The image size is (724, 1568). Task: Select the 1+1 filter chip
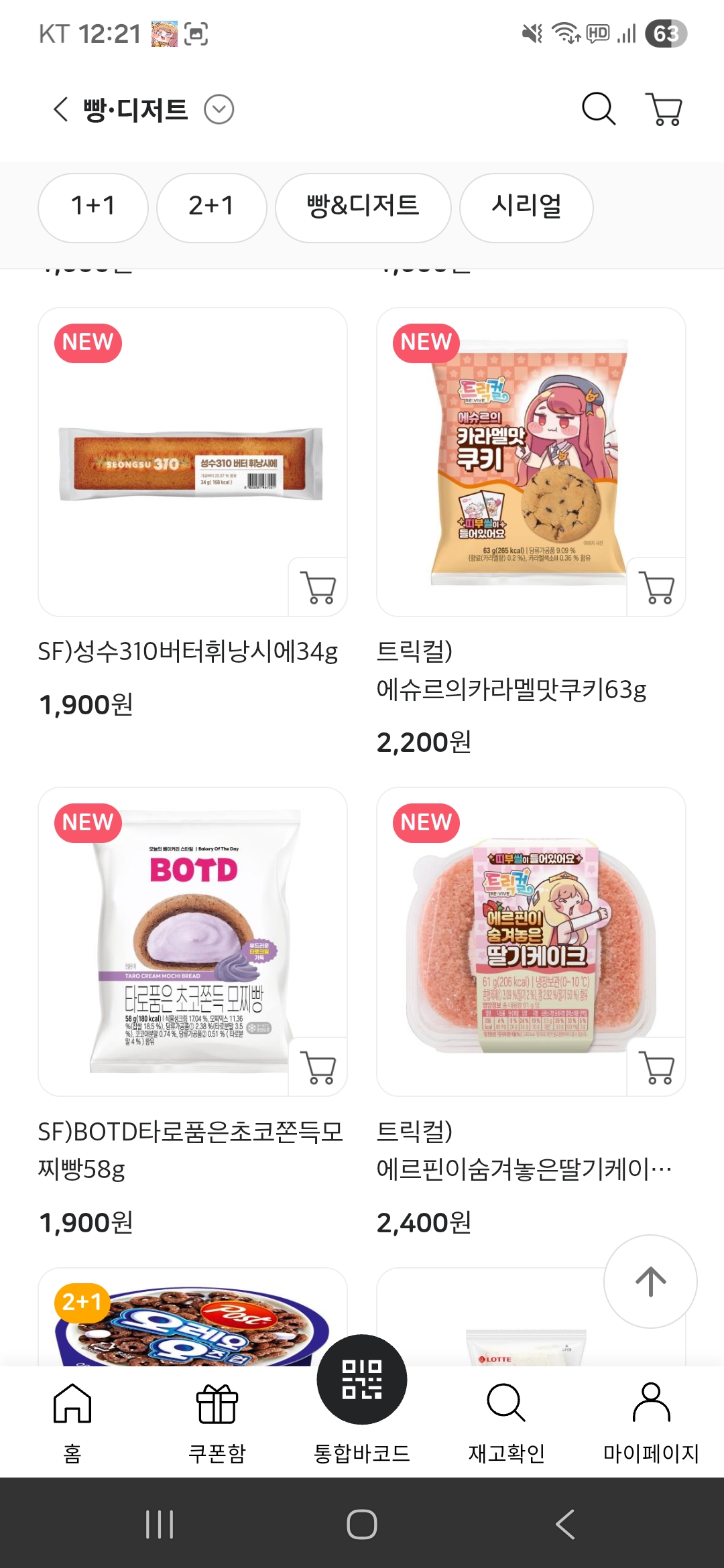93,207
